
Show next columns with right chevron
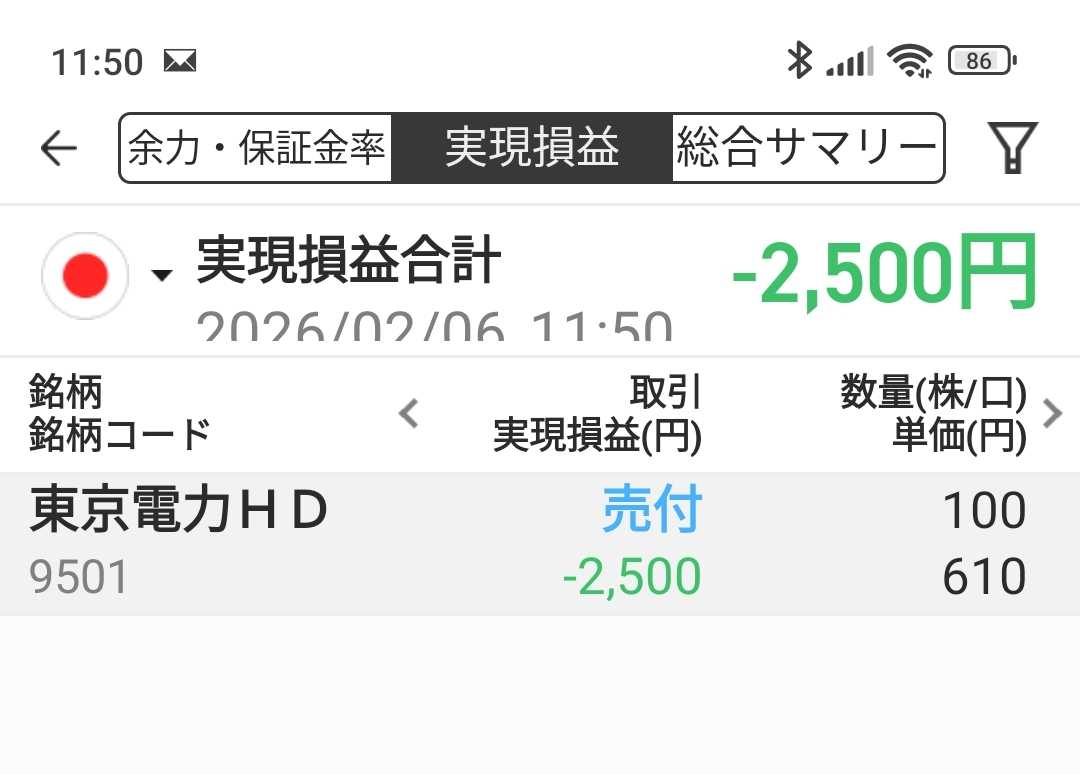click(1052, 413)
